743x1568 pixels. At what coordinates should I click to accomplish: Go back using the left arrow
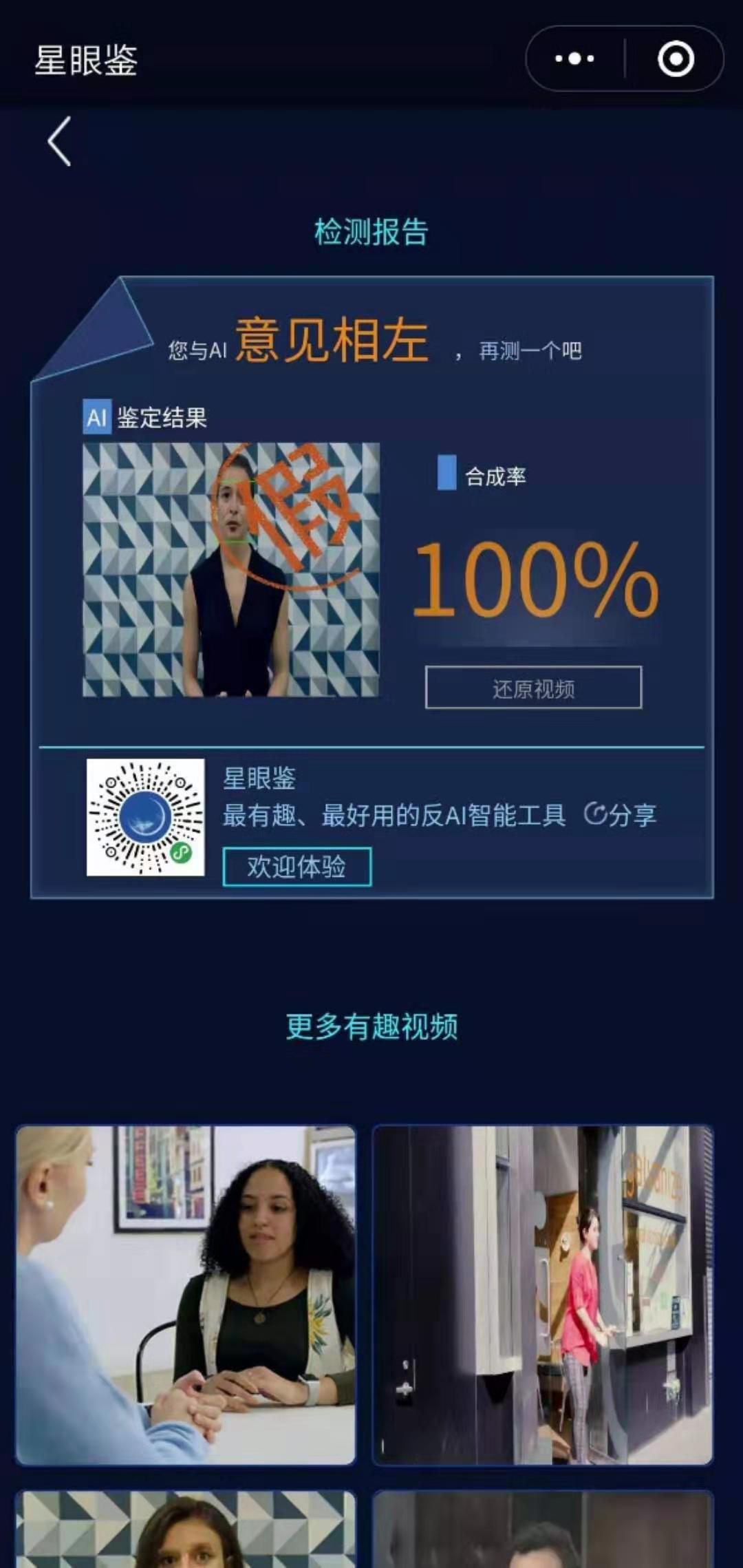click(x=60, y=141)
